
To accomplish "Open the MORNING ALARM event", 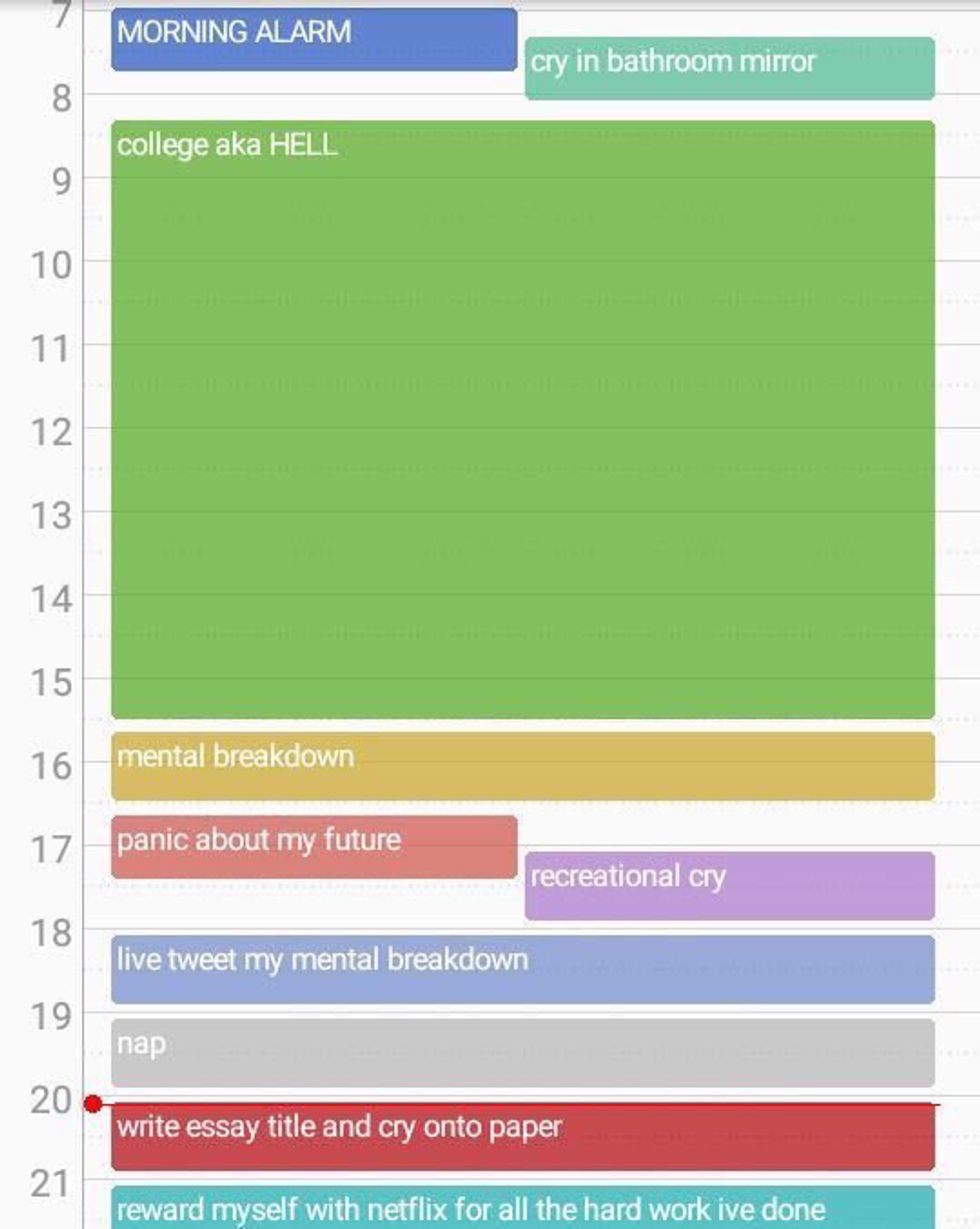I will 314,39.
